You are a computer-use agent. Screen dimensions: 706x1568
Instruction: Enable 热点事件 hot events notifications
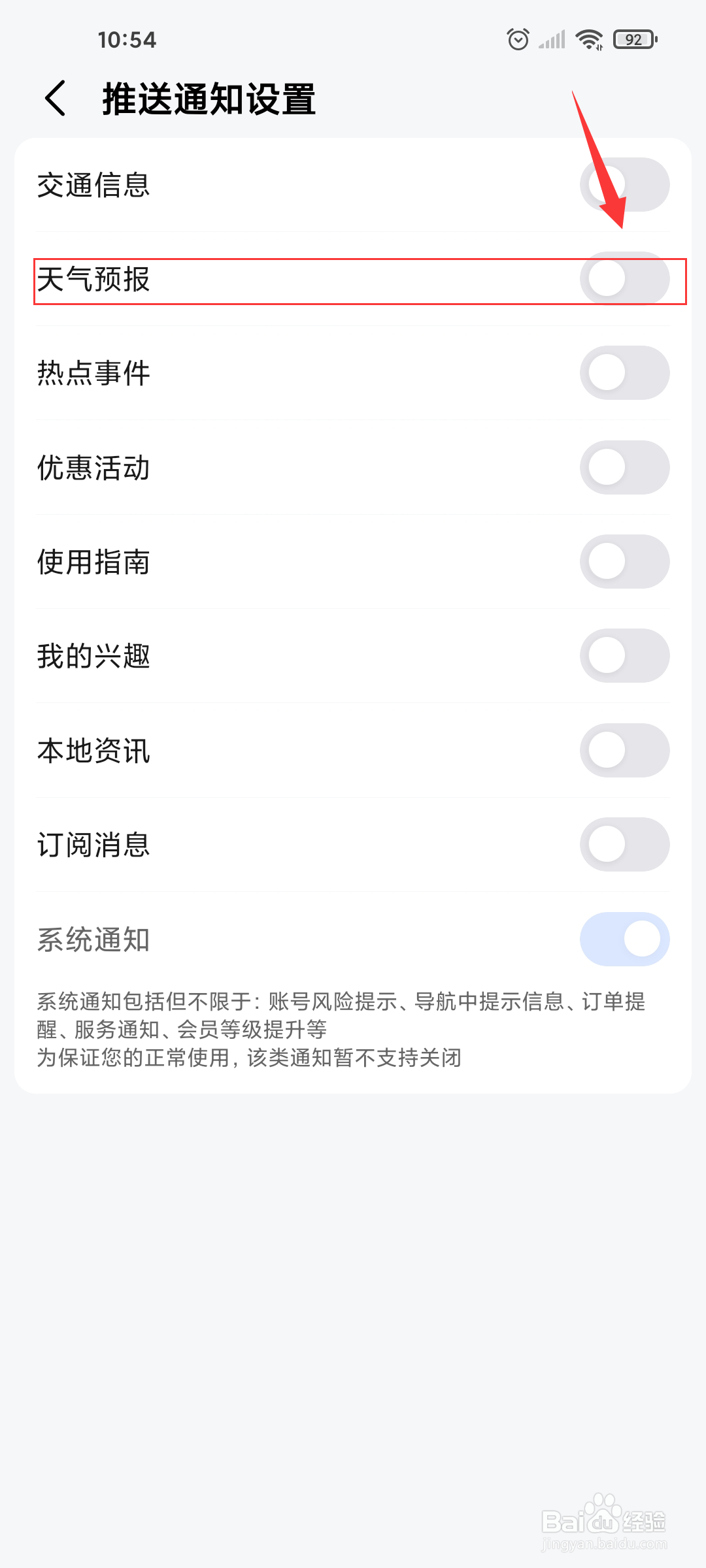pos(624,373)
